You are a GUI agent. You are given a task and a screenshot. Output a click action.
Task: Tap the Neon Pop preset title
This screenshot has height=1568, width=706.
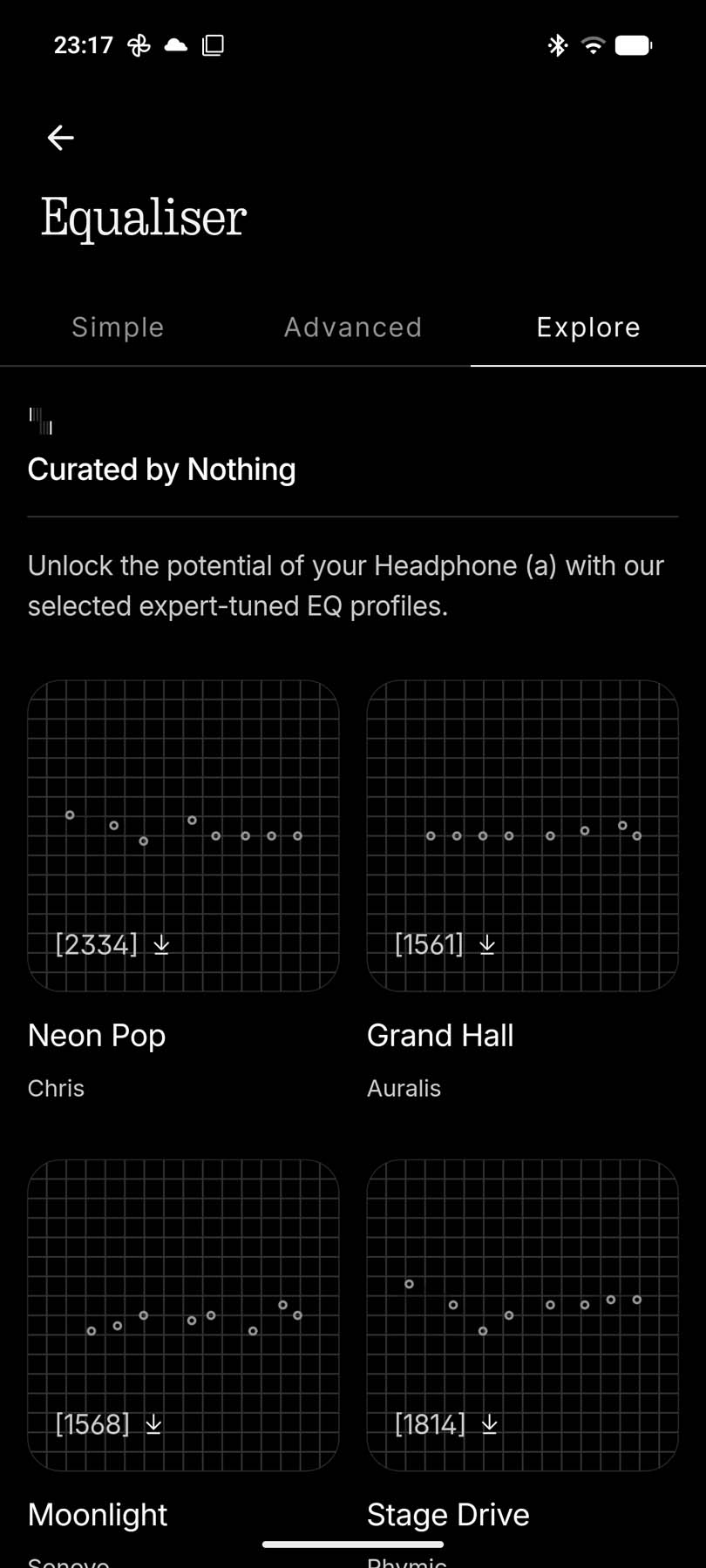[x=97, y=1035]
